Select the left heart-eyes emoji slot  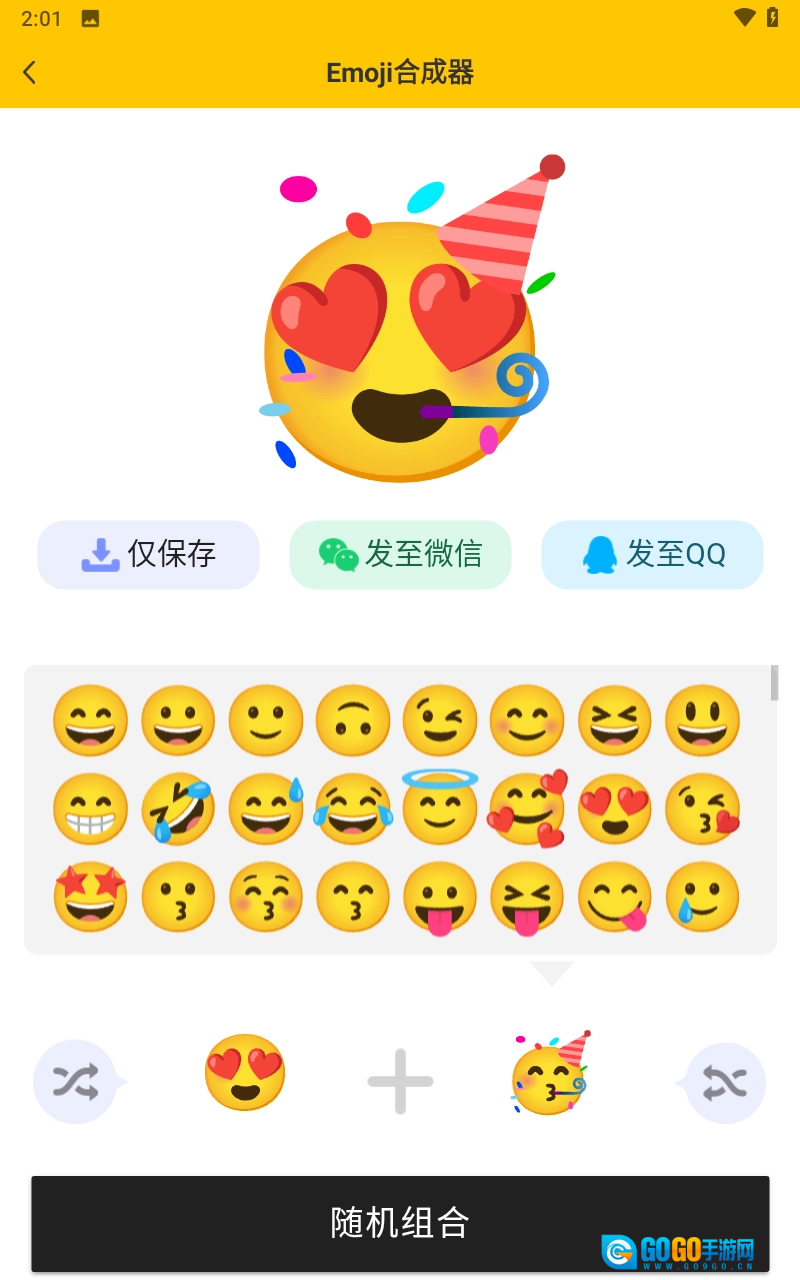[x=245, y=1073]
